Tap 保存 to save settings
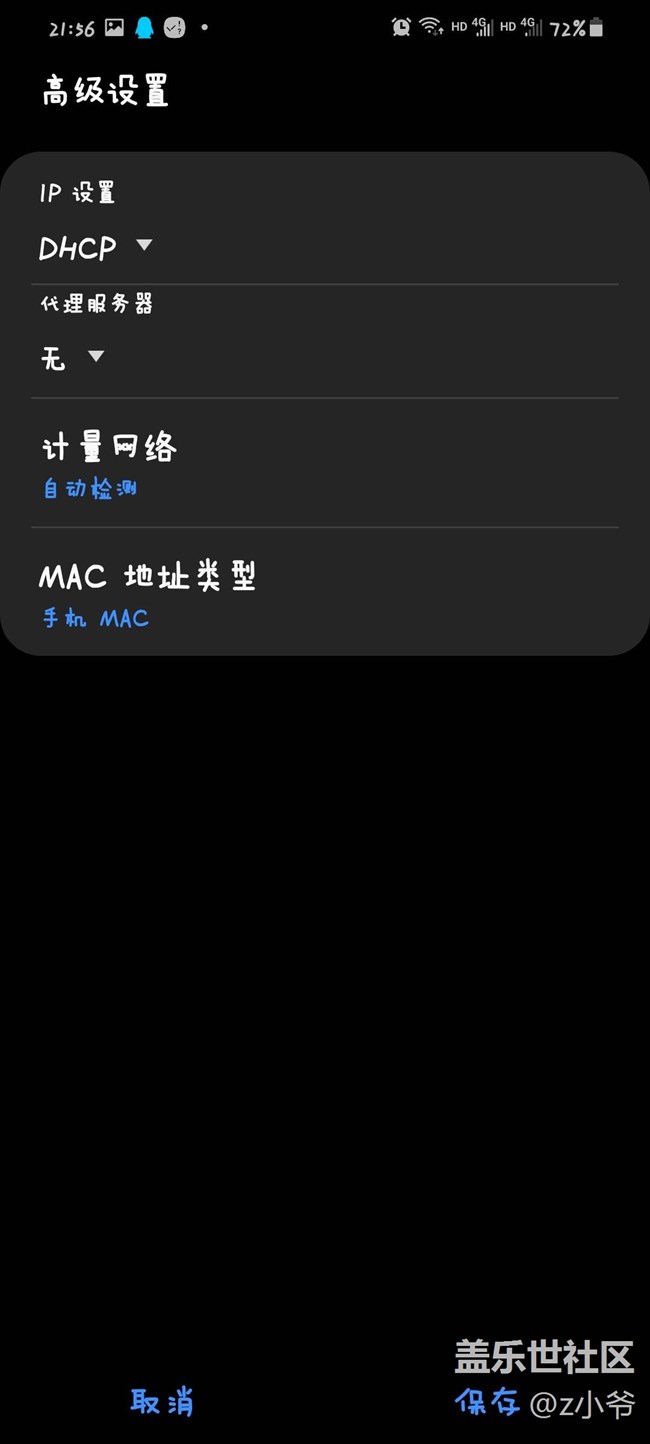 487,1401
